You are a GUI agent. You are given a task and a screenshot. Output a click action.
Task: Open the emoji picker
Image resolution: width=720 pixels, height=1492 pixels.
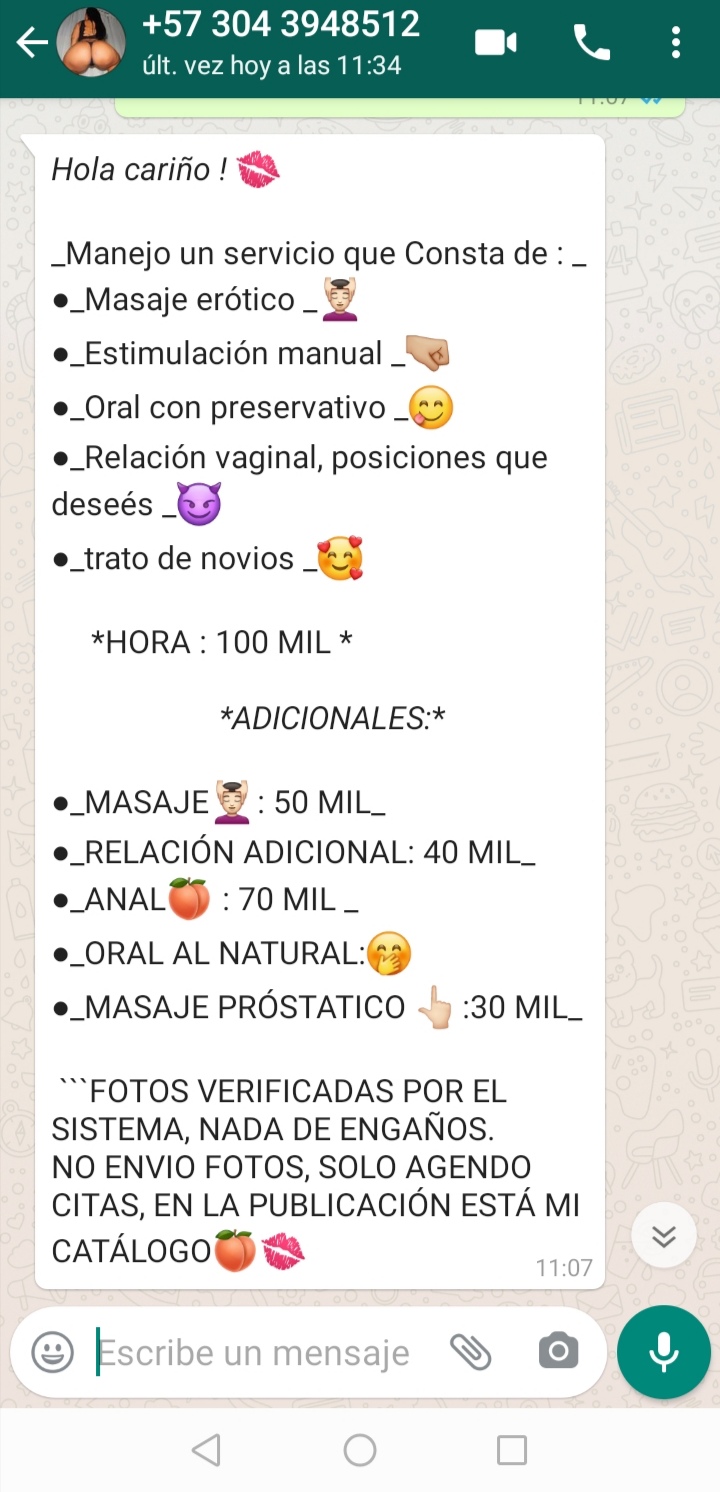[x=52, y=1353]
